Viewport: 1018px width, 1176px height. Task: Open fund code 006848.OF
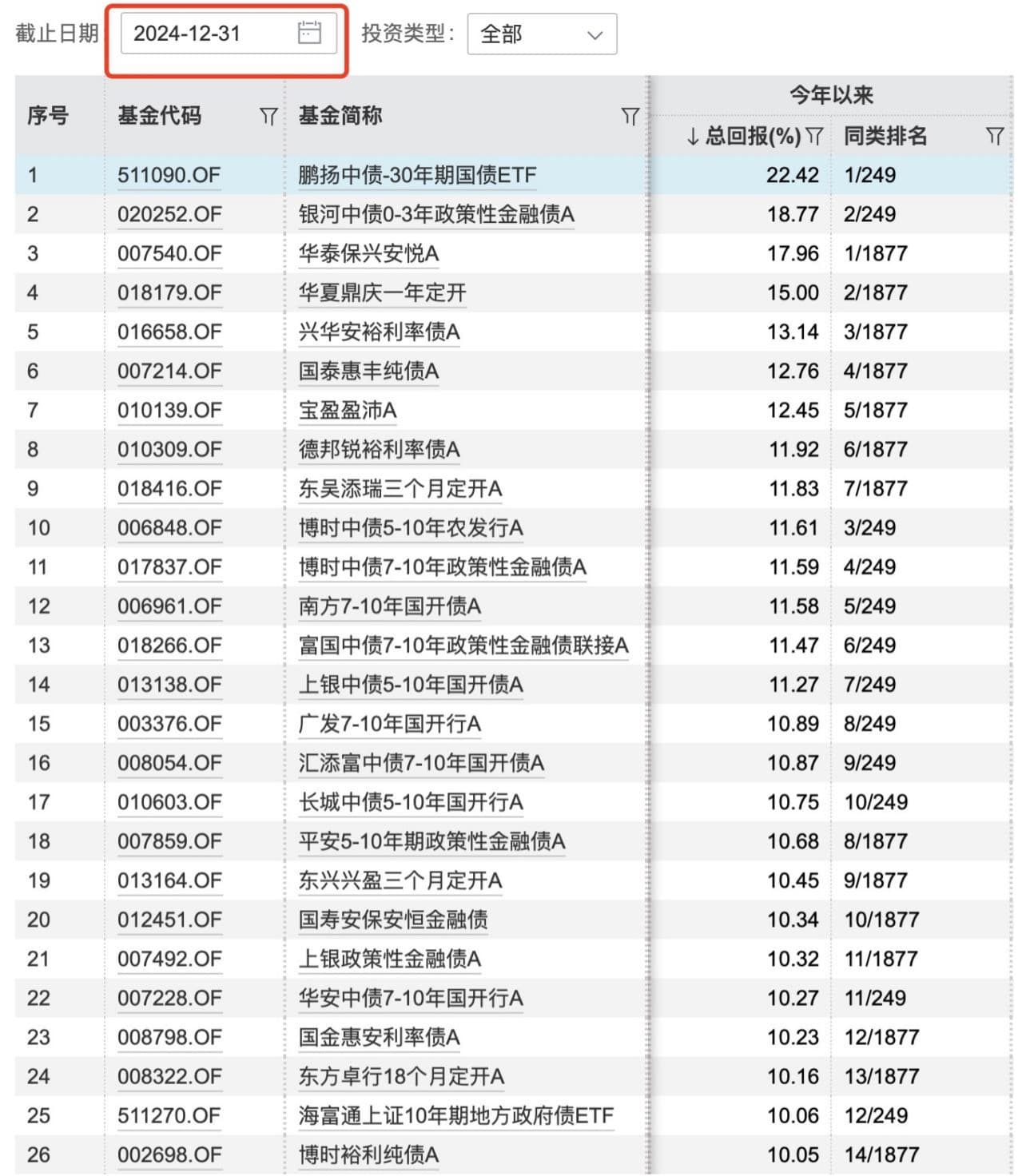pos(169,527)
